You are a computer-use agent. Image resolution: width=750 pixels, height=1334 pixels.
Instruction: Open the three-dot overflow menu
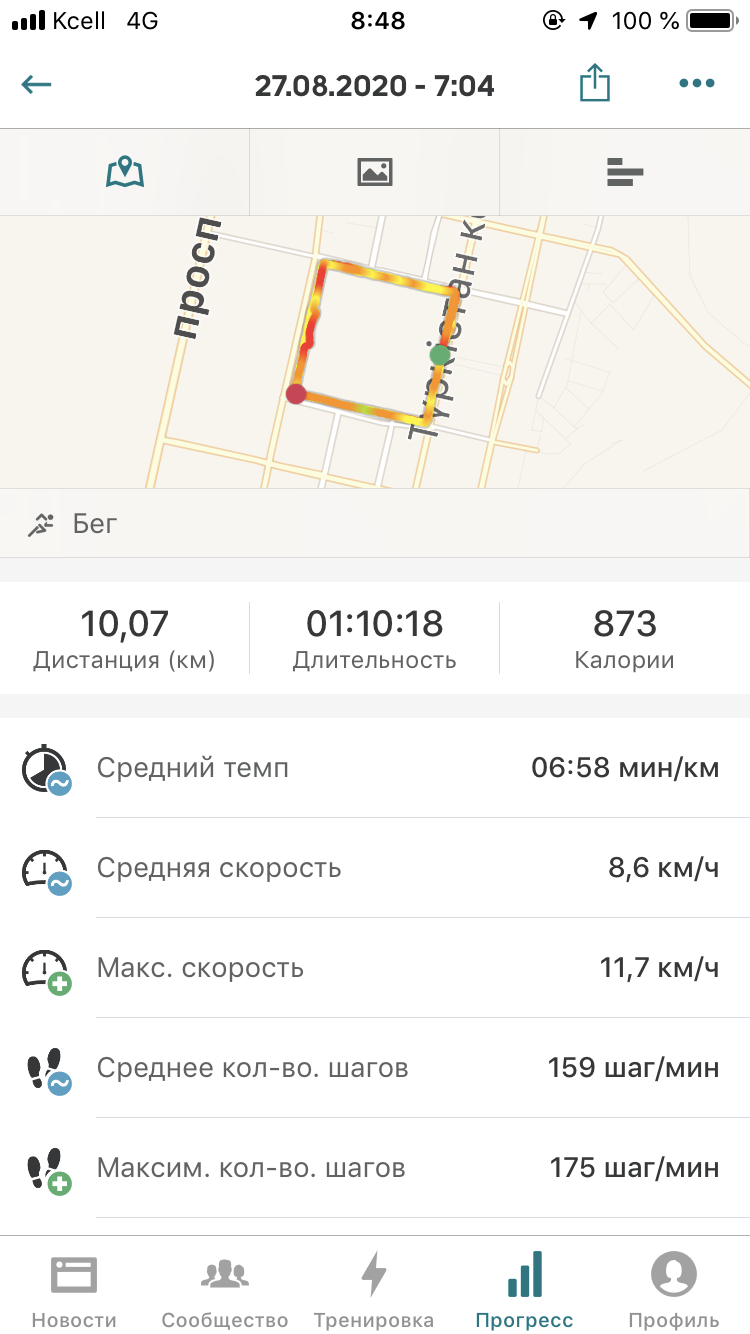point(696,84)
